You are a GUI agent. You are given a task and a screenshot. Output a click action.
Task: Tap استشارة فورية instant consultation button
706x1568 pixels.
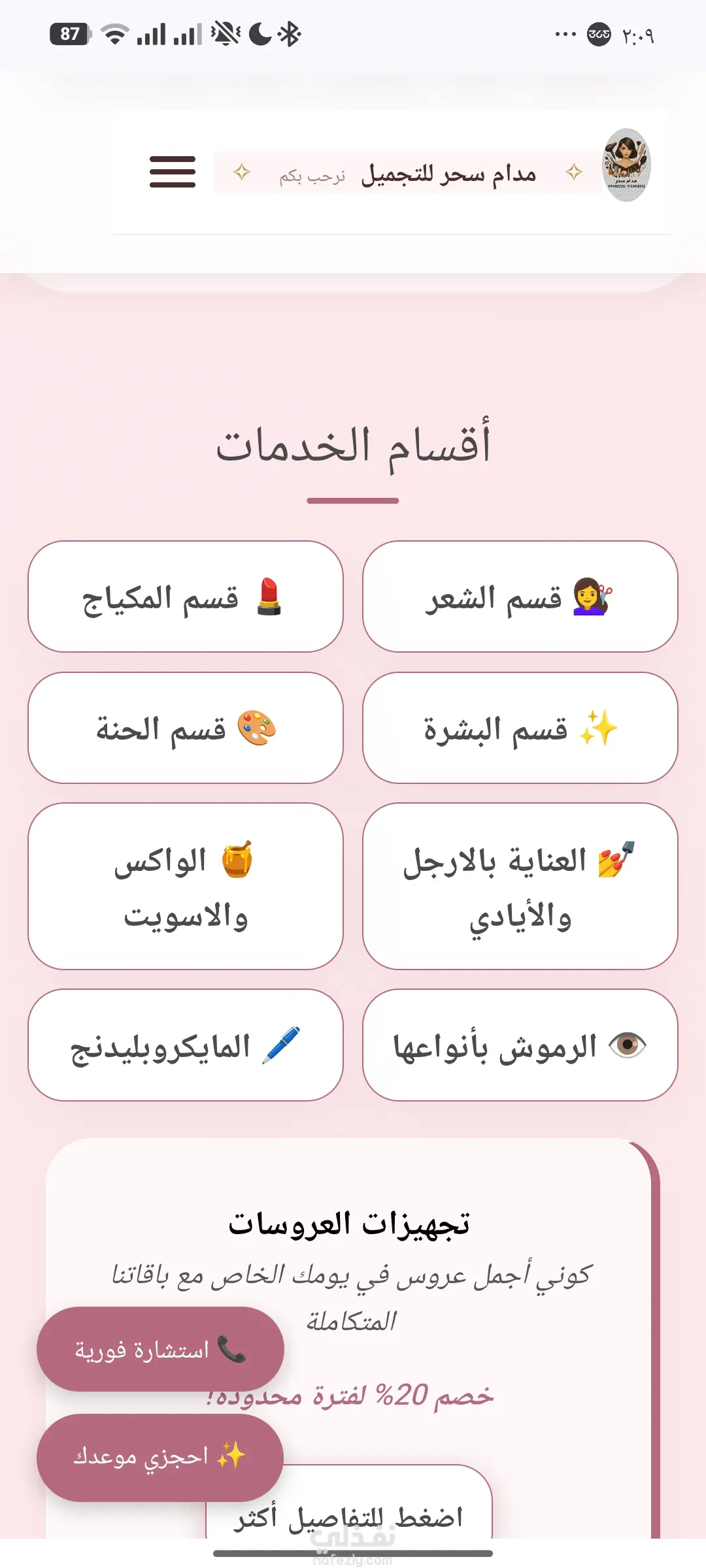pos(160,1348)
